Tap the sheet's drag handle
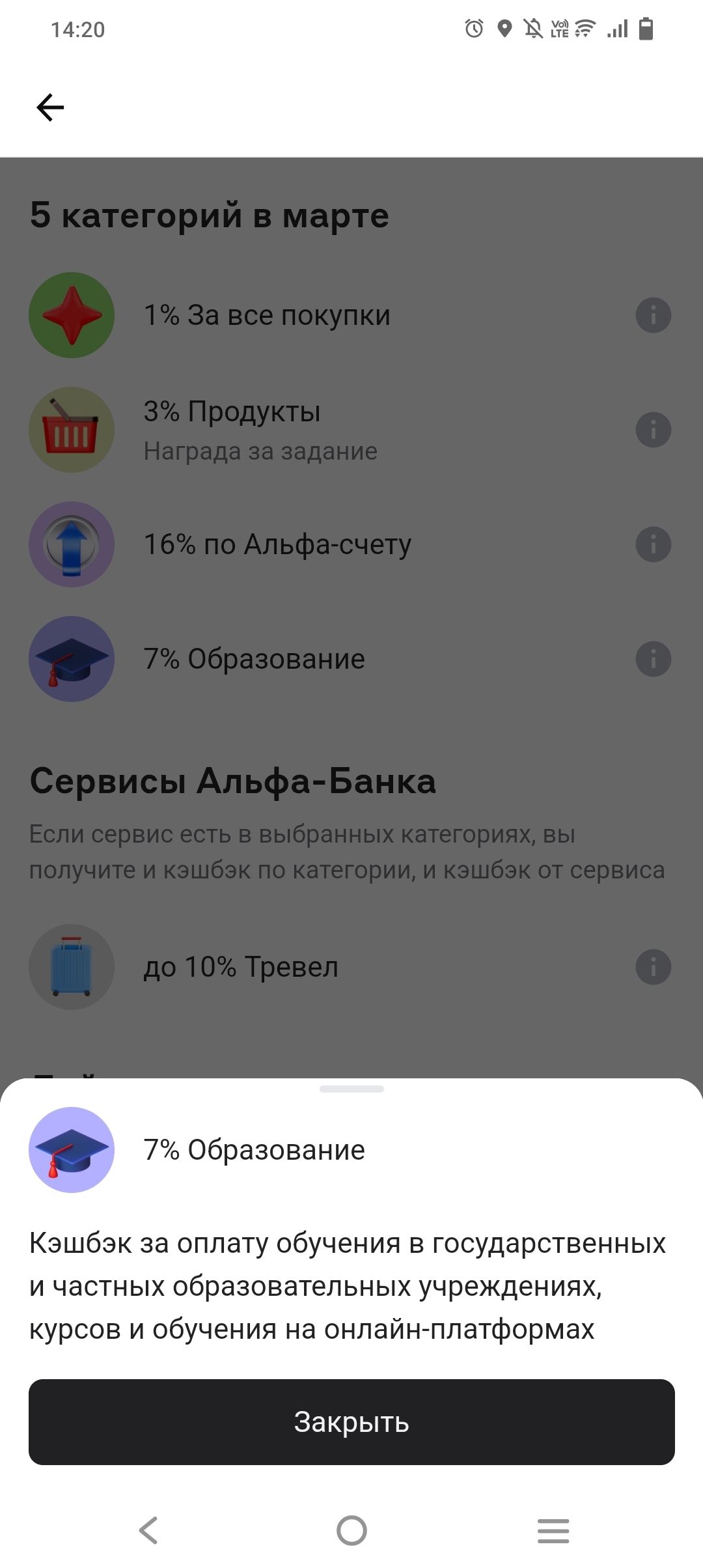 [351, 1089]
